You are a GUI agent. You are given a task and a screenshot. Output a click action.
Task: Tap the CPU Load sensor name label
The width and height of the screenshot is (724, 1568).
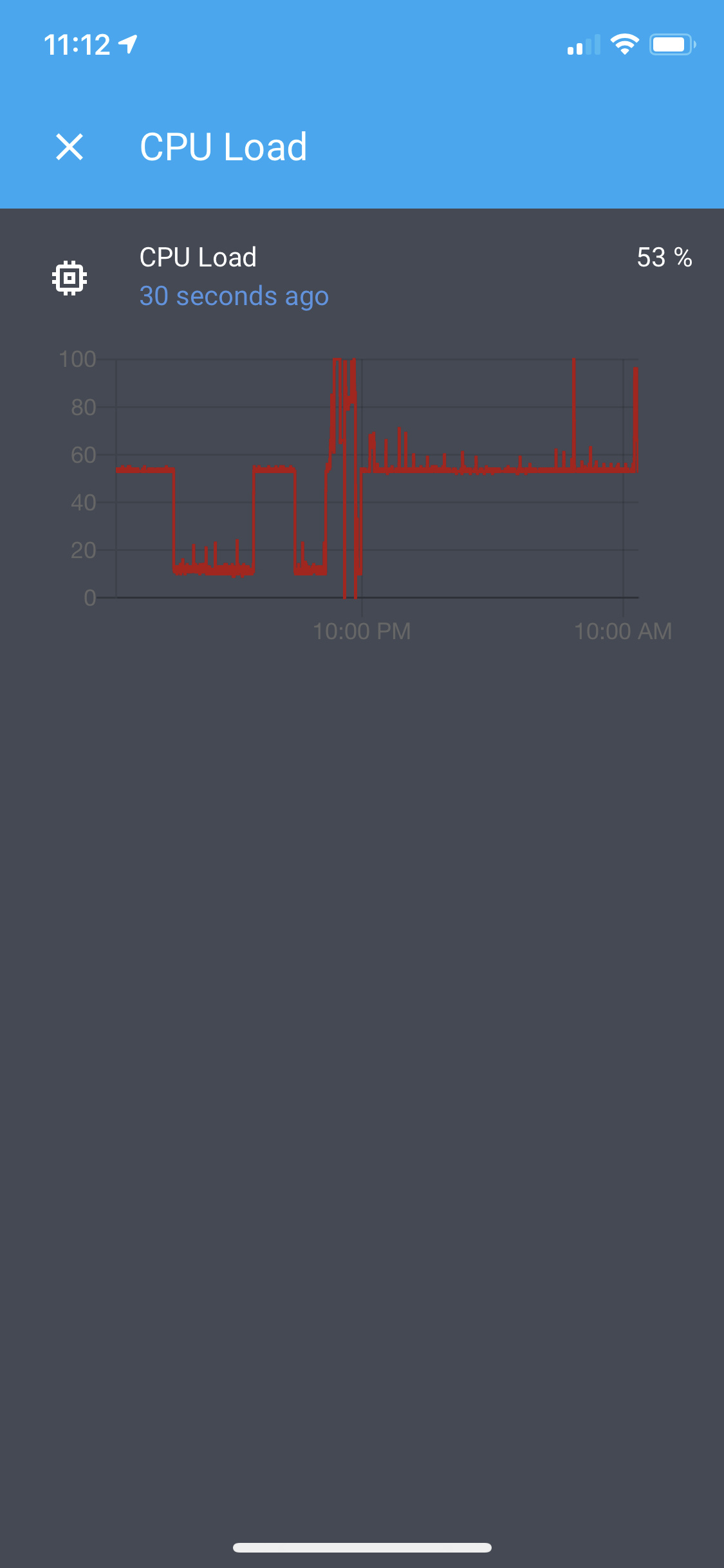click(x=198, y=256)
